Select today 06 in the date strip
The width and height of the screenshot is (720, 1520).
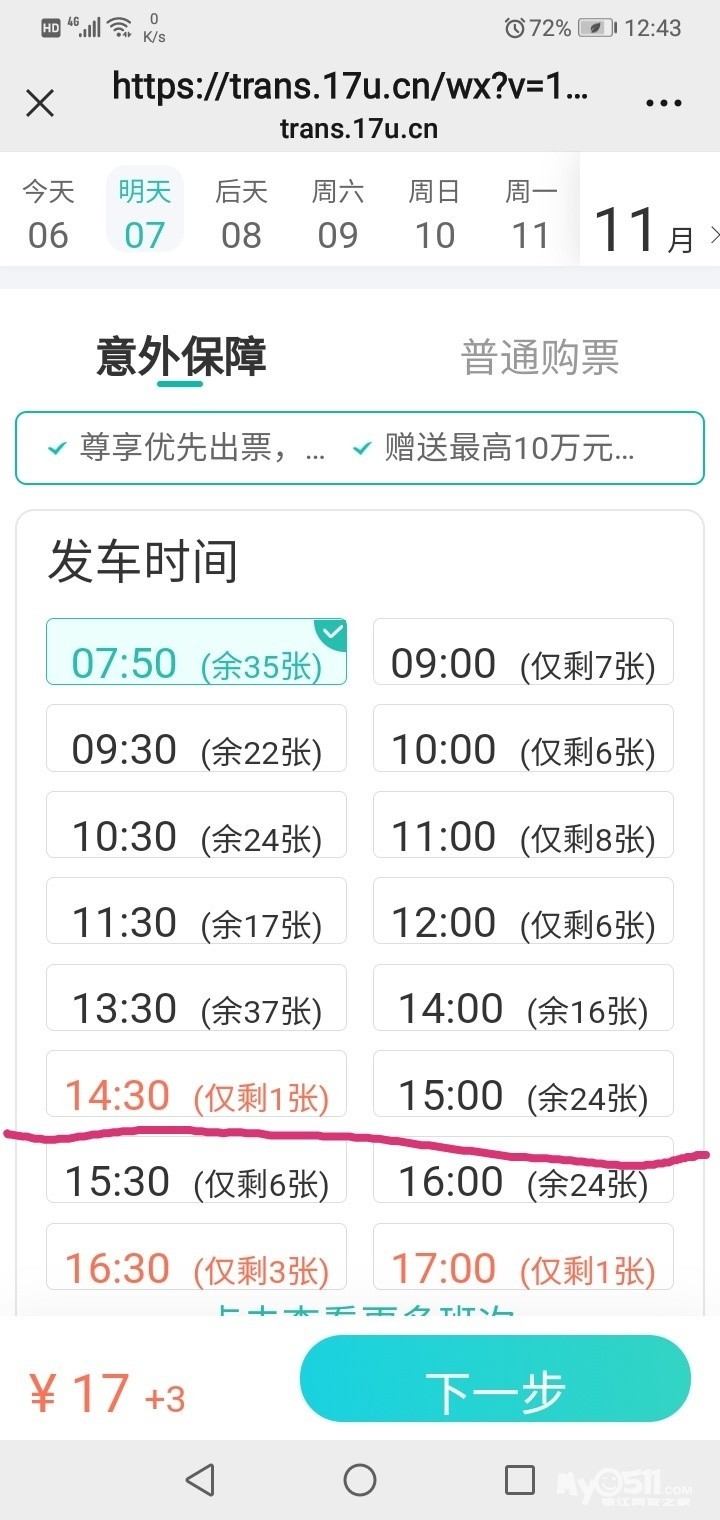pyautogui.click(x=48, y=214)
